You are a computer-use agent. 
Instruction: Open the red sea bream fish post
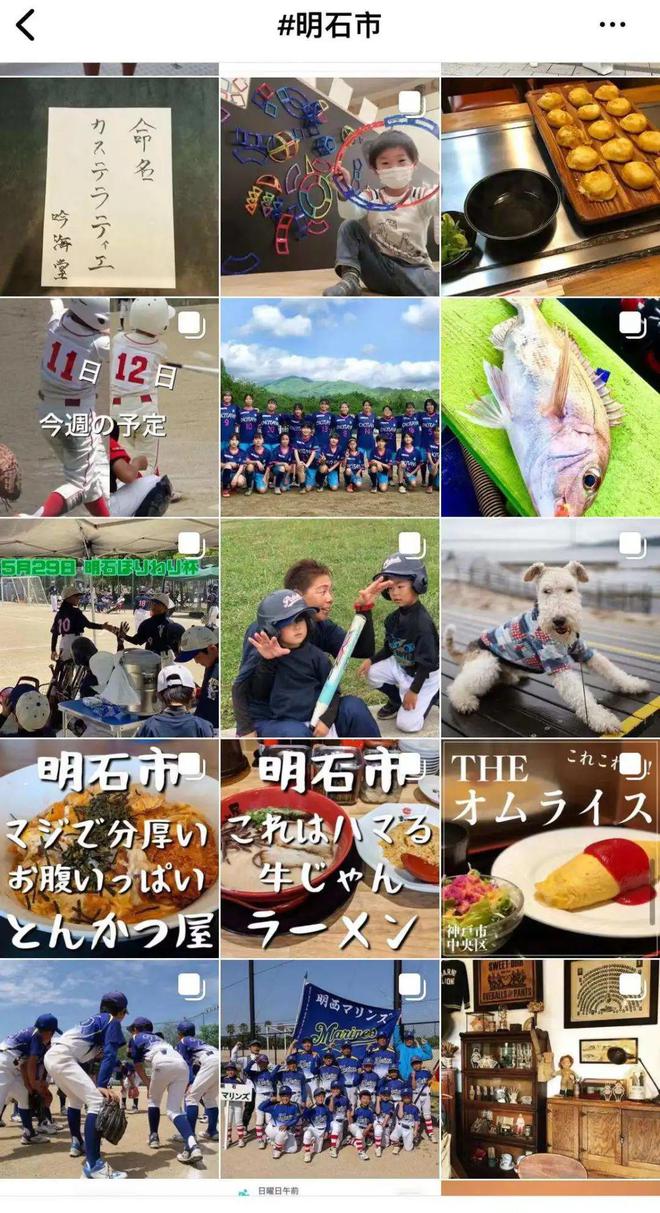(x=550, y=407)
